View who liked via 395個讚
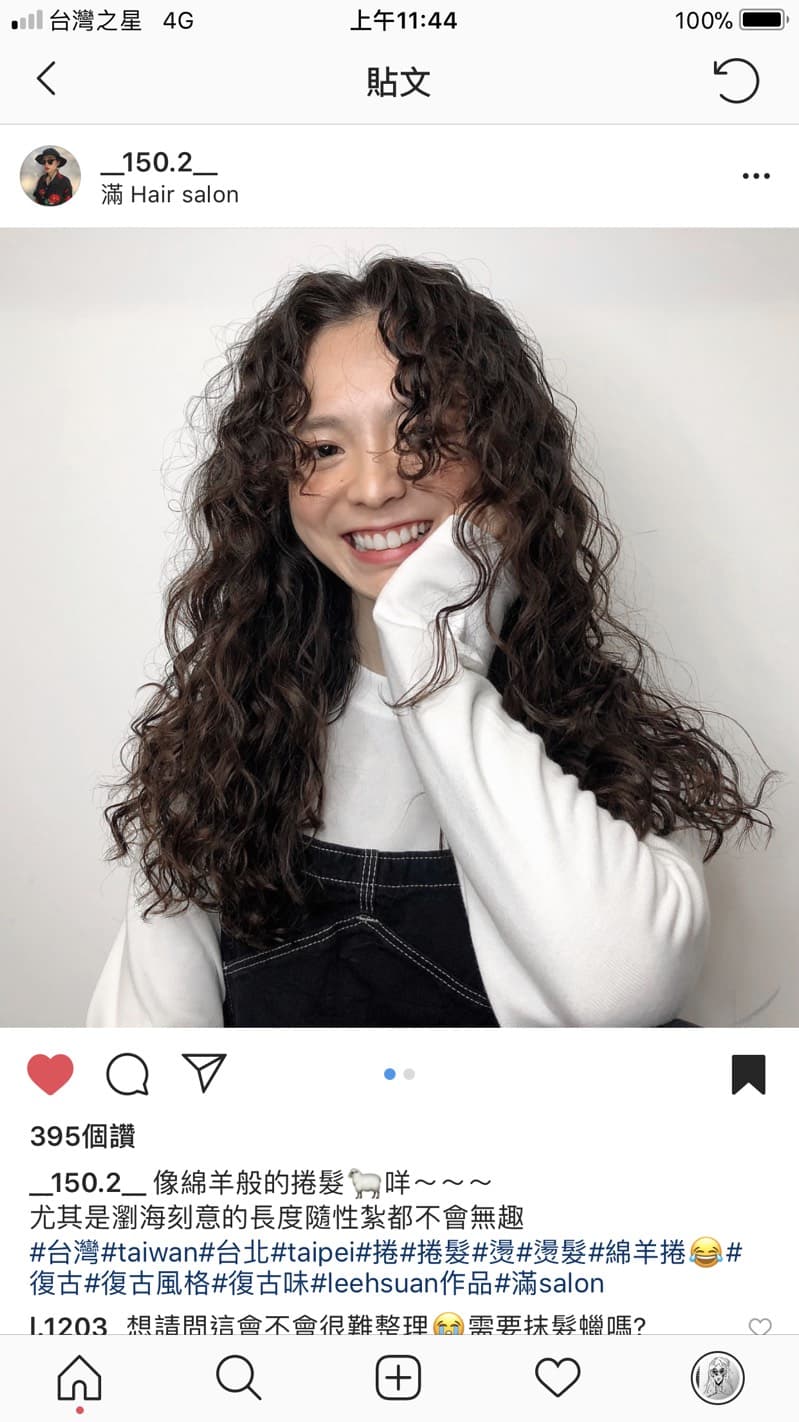 [x=82, y=1136]
